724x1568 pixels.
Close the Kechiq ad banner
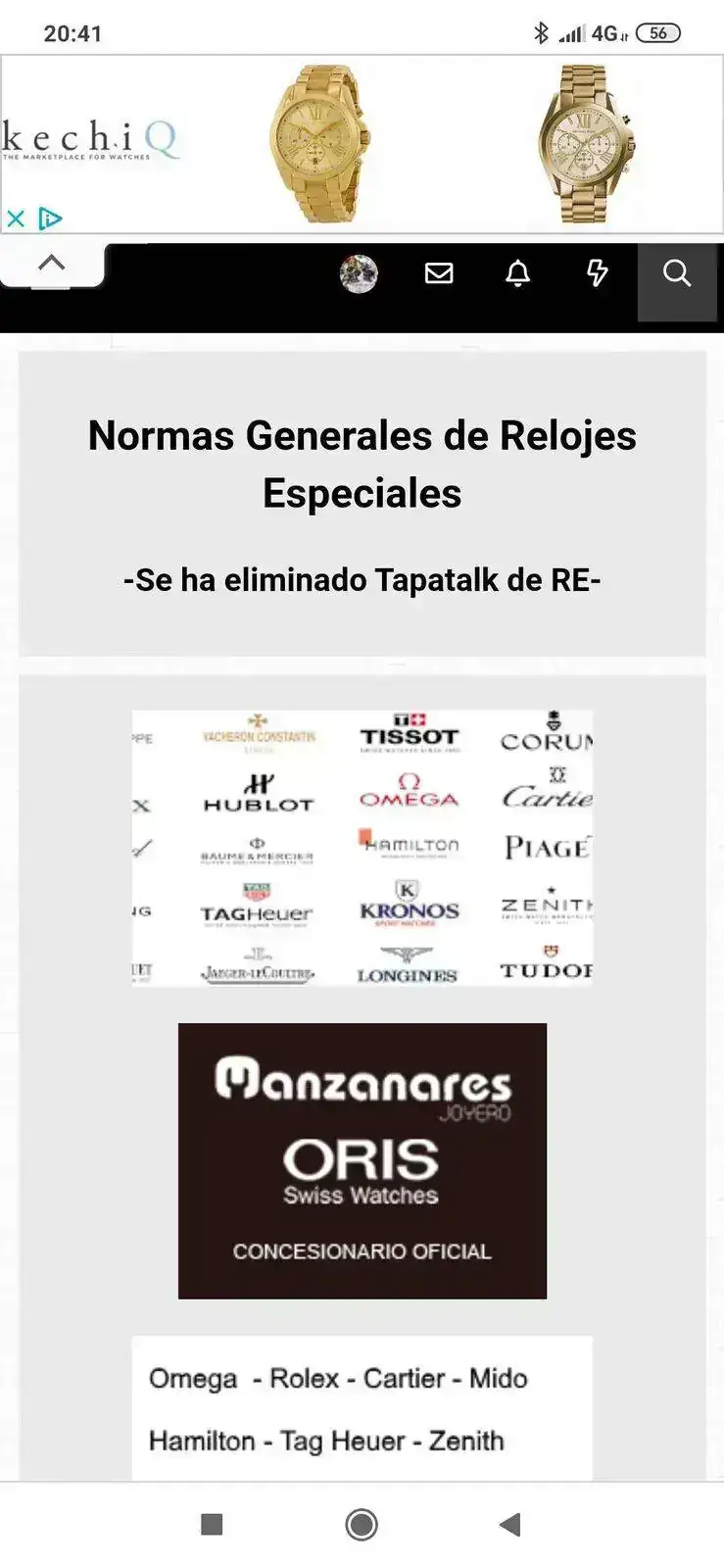point(16,219)
